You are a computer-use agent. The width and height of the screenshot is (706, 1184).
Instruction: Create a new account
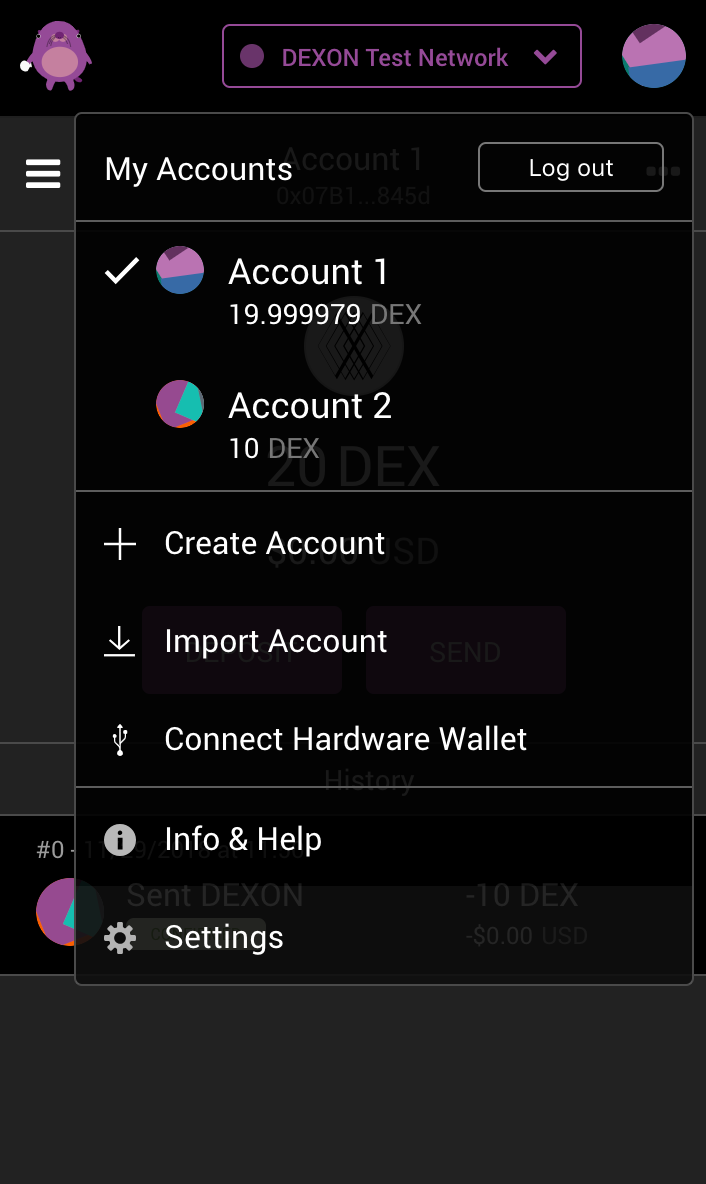(274, 543)
